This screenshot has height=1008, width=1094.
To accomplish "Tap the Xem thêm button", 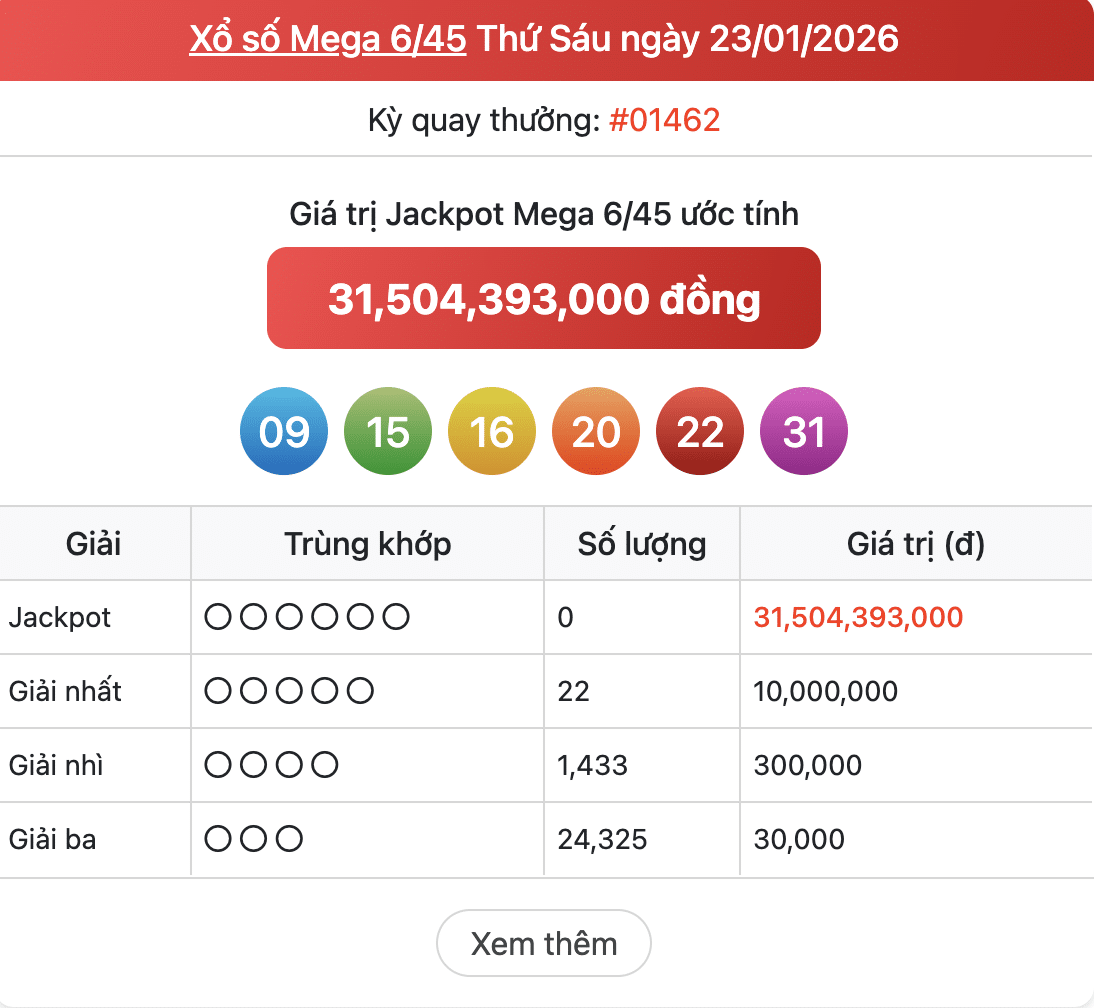I will [x=544, y=943].
